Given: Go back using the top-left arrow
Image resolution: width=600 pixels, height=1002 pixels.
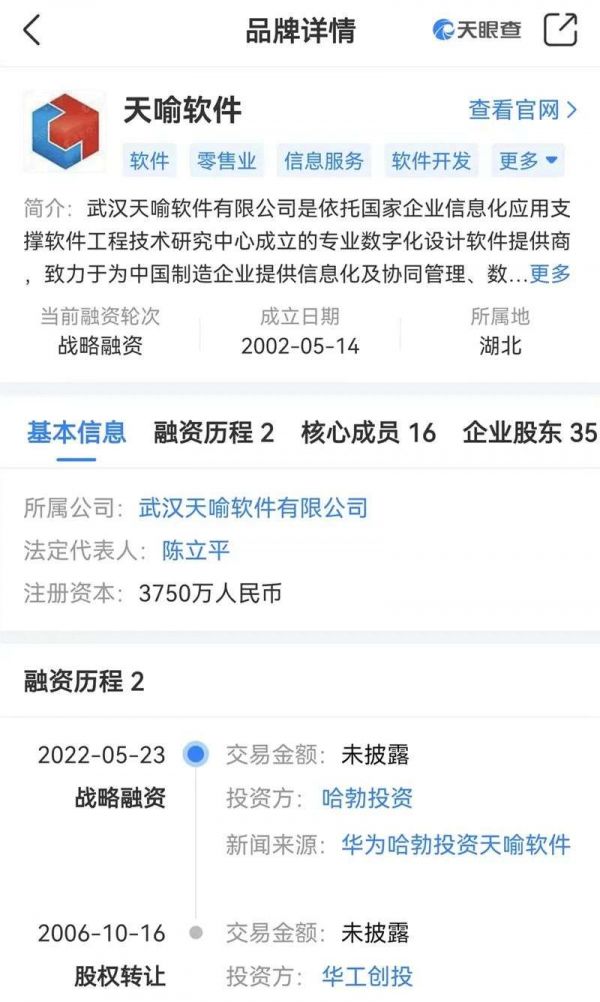Looking at the screenshot, I should click(x=32, y=30).
